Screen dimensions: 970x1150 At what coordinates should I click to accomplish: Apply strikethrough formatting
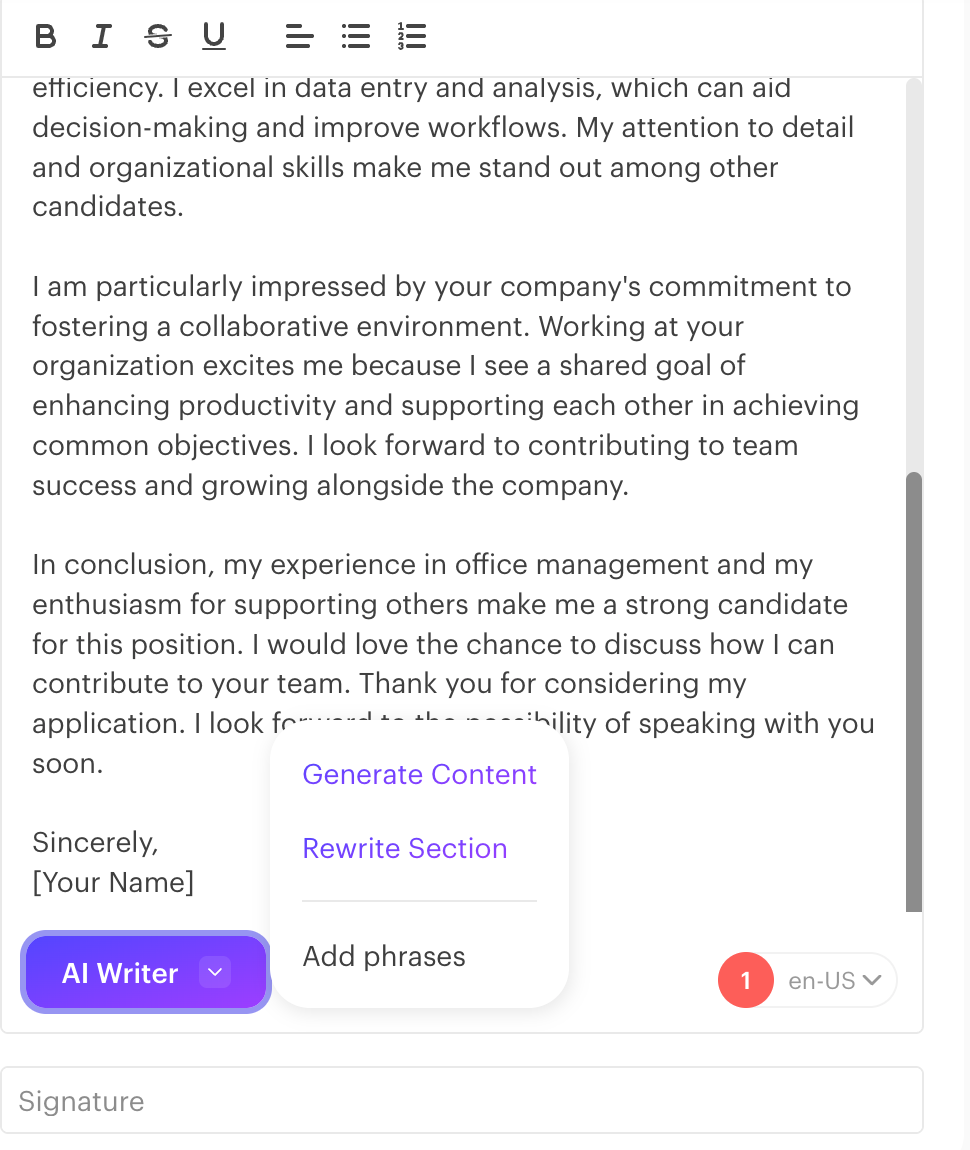tap(157, 36)
